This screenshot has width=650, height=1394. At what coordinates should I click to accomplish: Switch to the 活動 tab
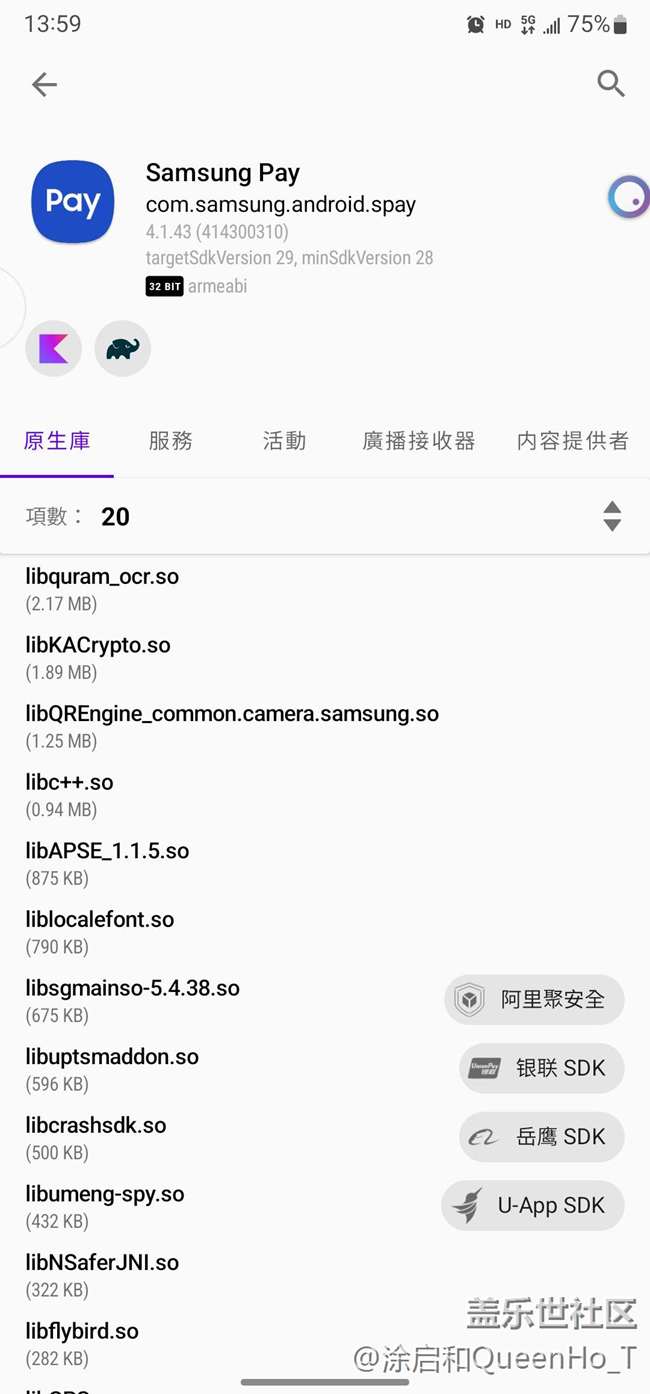click(284, 441)
